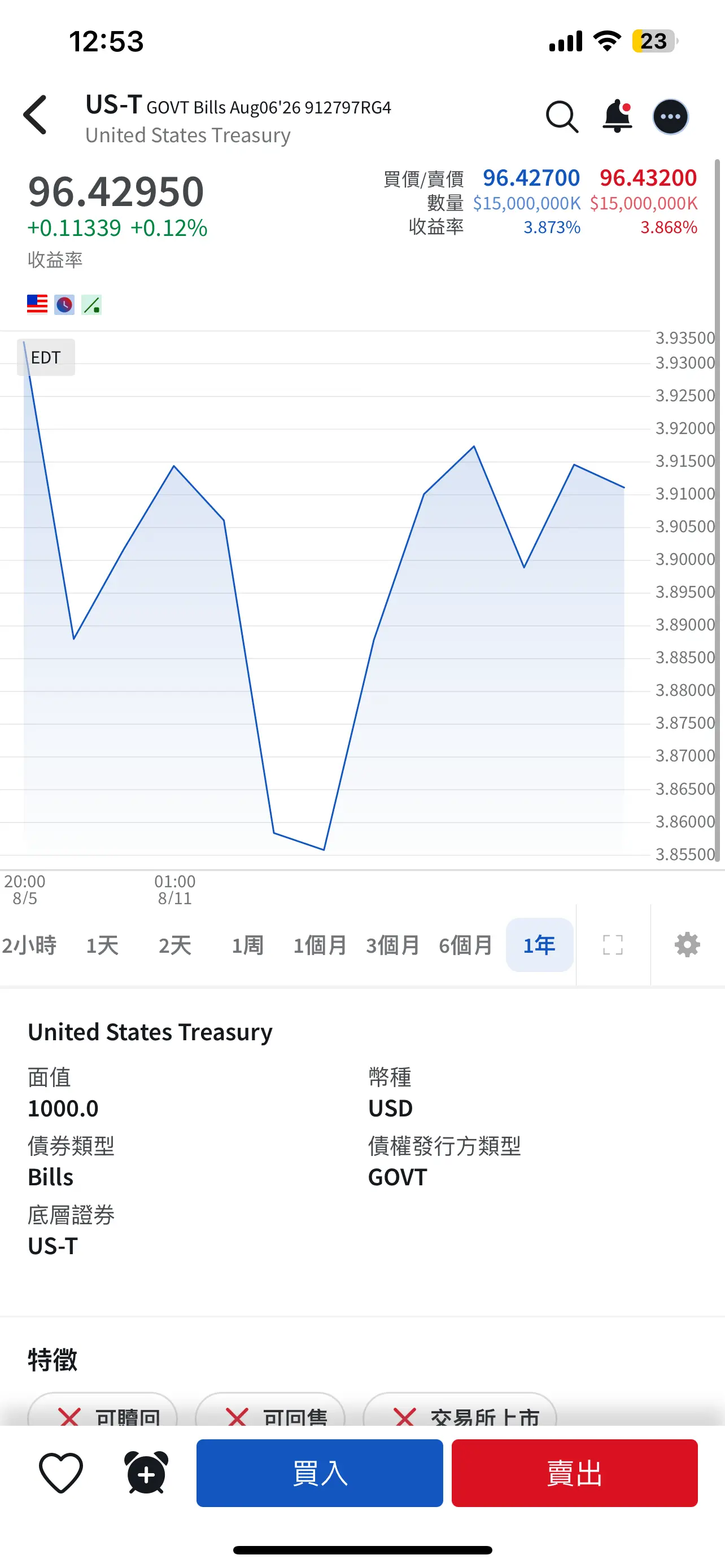
Task: Switch chart to 2天 range
Action: (x=174, y=945)
